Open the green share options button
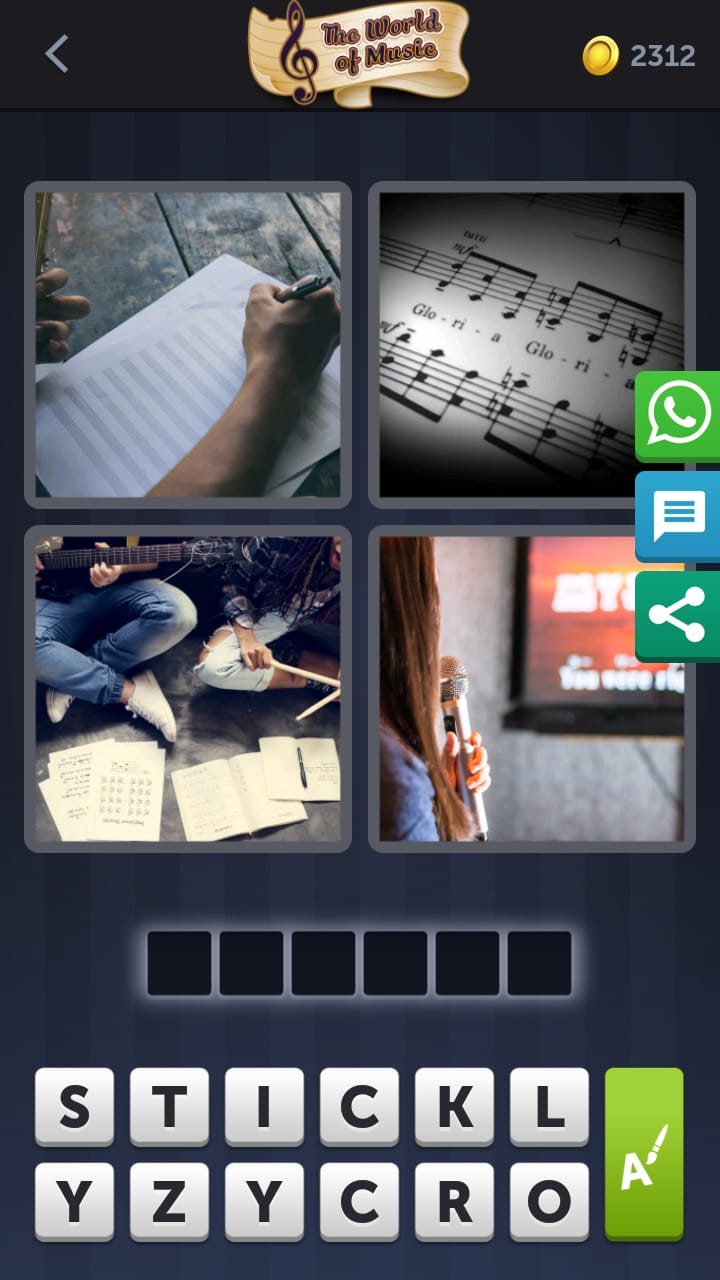The height and width of the screenshot is (1280, 720). click(678, 616)
